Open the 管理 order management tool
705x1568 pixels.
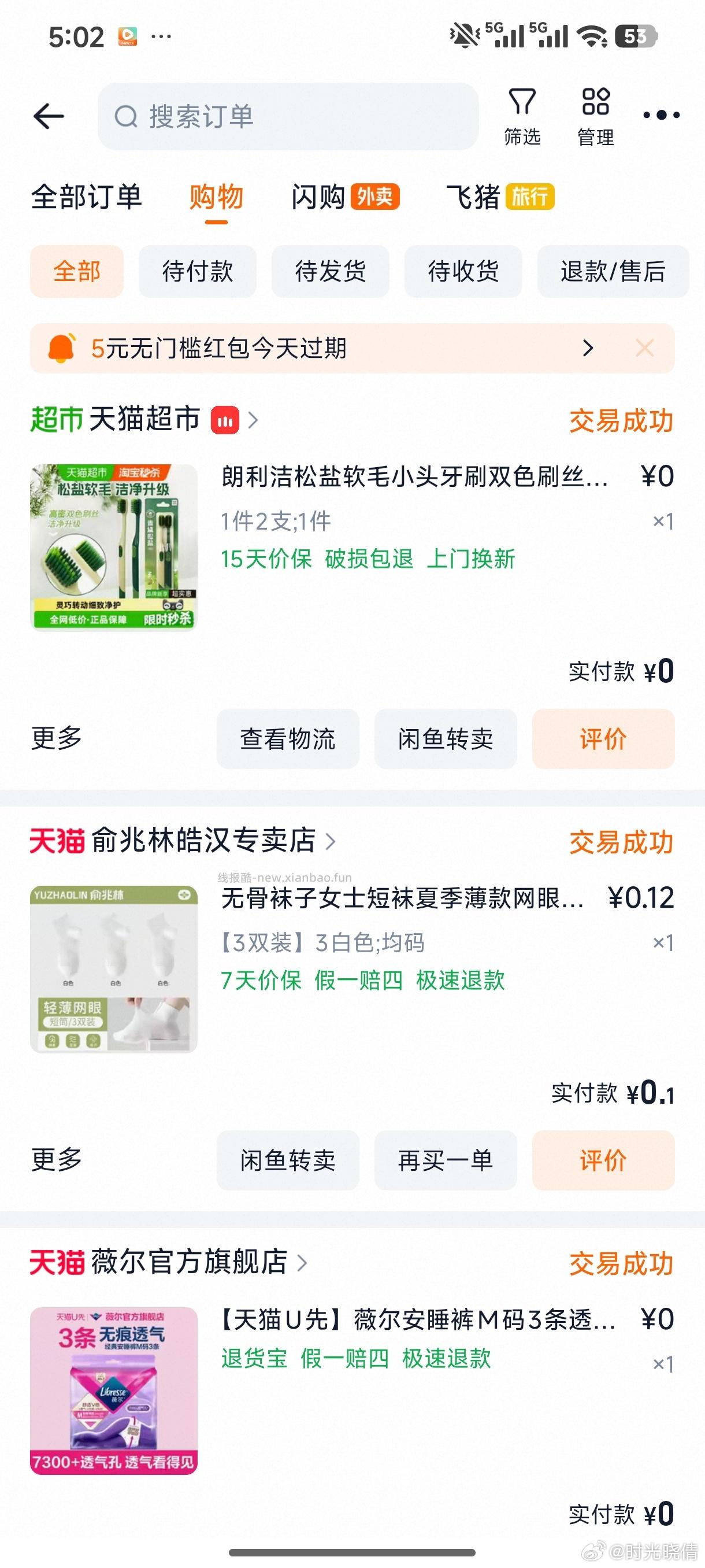coord(595,116)
